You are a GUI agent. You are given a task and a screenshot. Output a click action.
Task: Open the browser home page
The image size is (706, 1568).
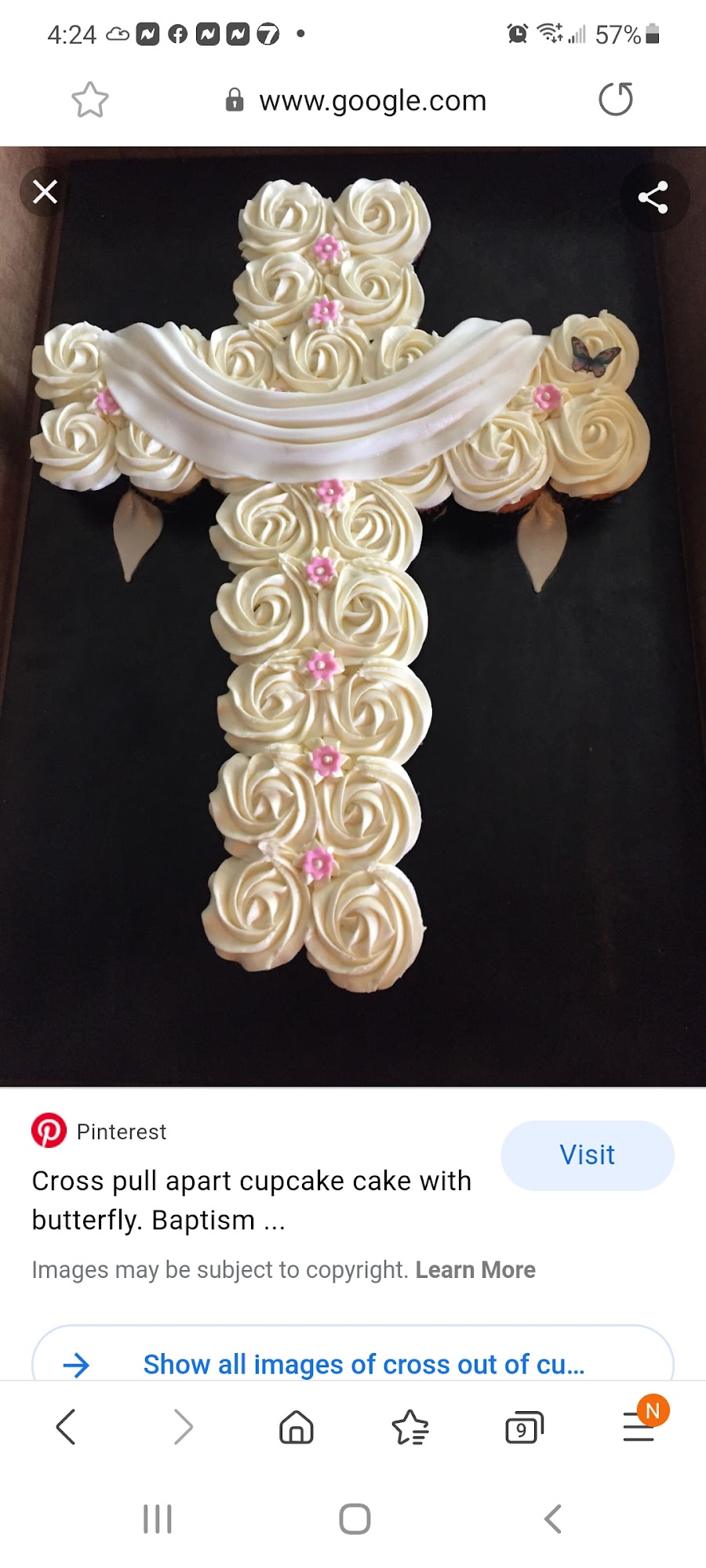[x=297, y=1427]
